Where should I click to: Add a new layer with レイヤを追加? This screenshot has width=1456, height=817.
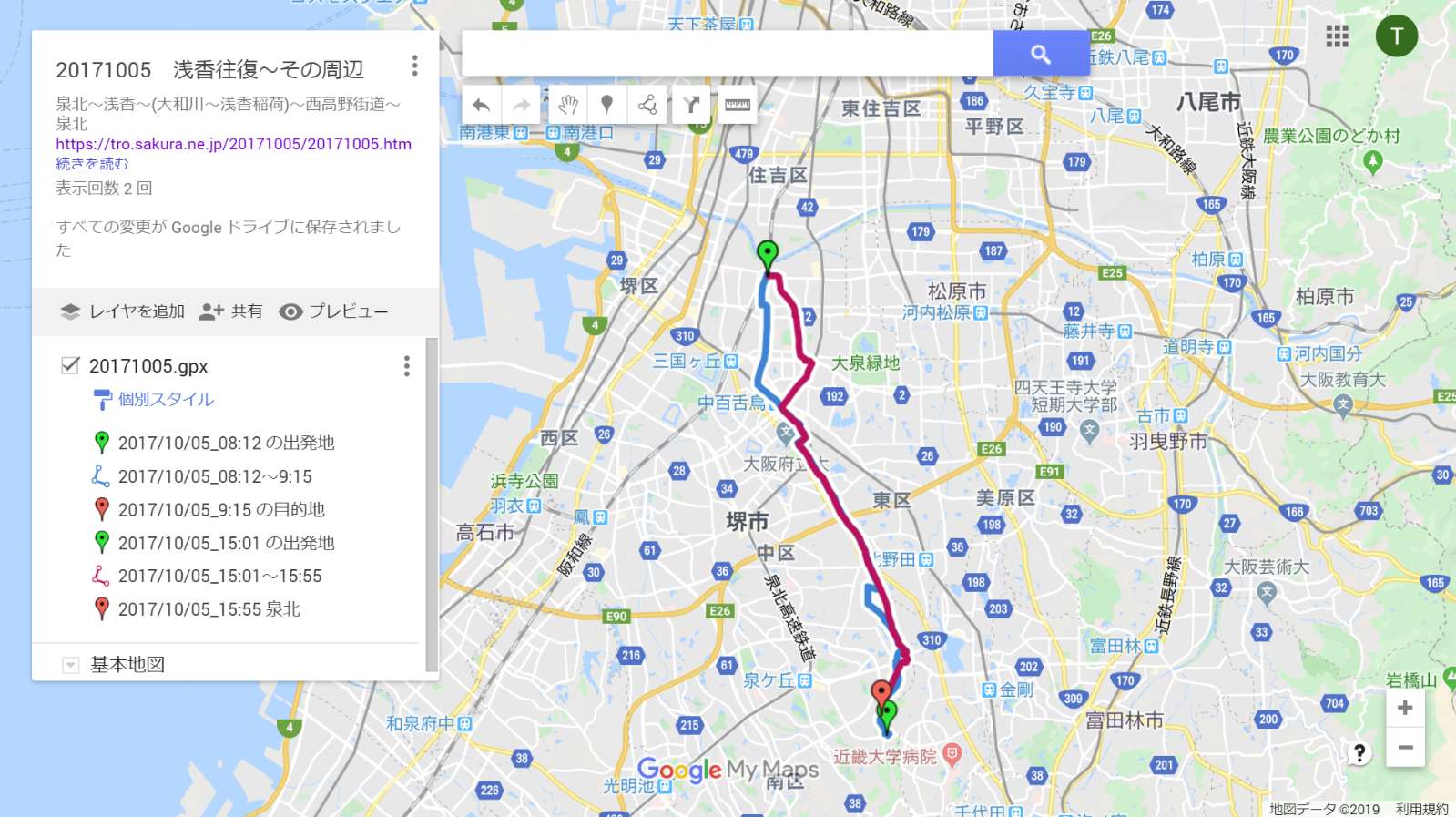tap(123, 311)
